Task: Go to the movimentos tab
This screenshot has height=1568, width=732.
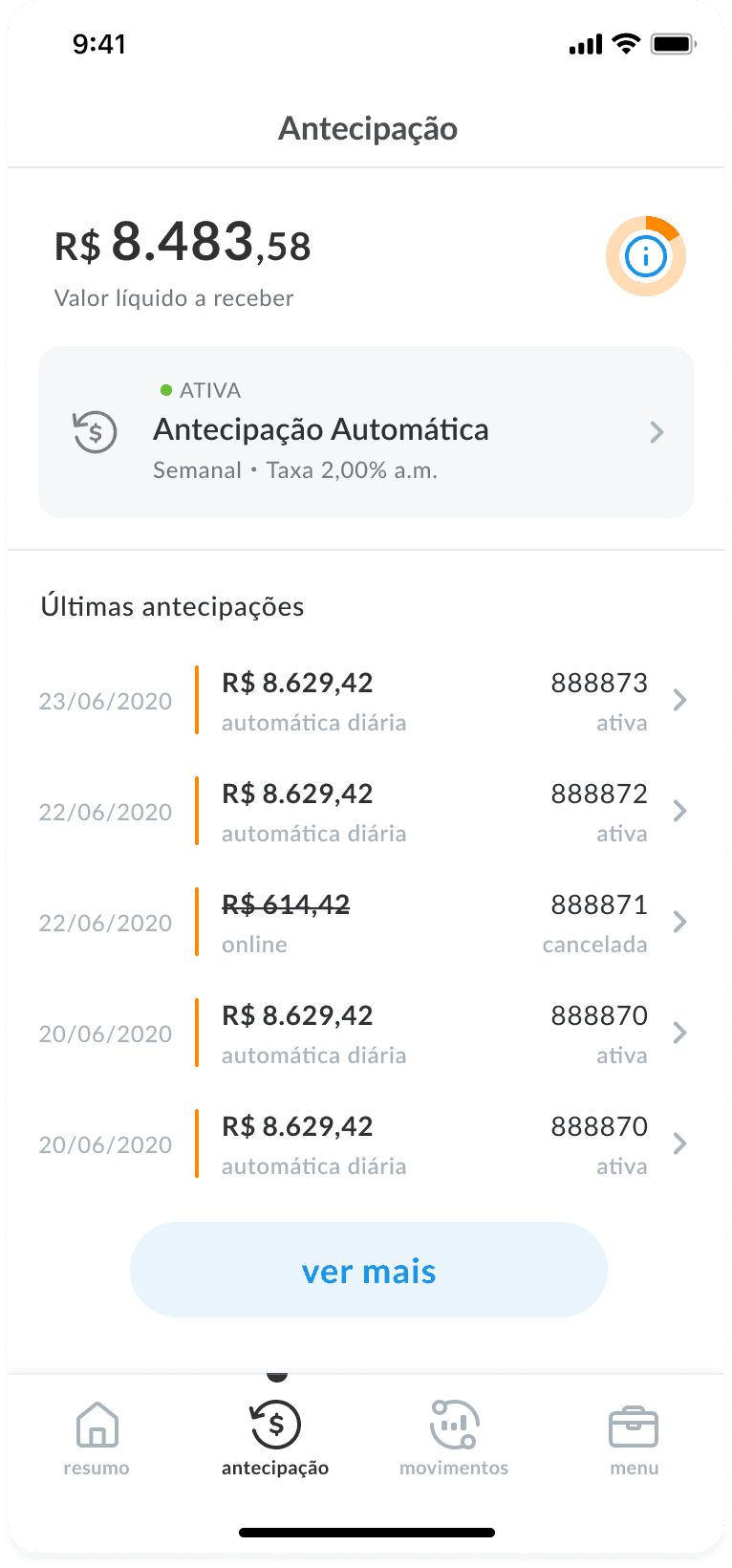Action: click(x=454, y=1438)
